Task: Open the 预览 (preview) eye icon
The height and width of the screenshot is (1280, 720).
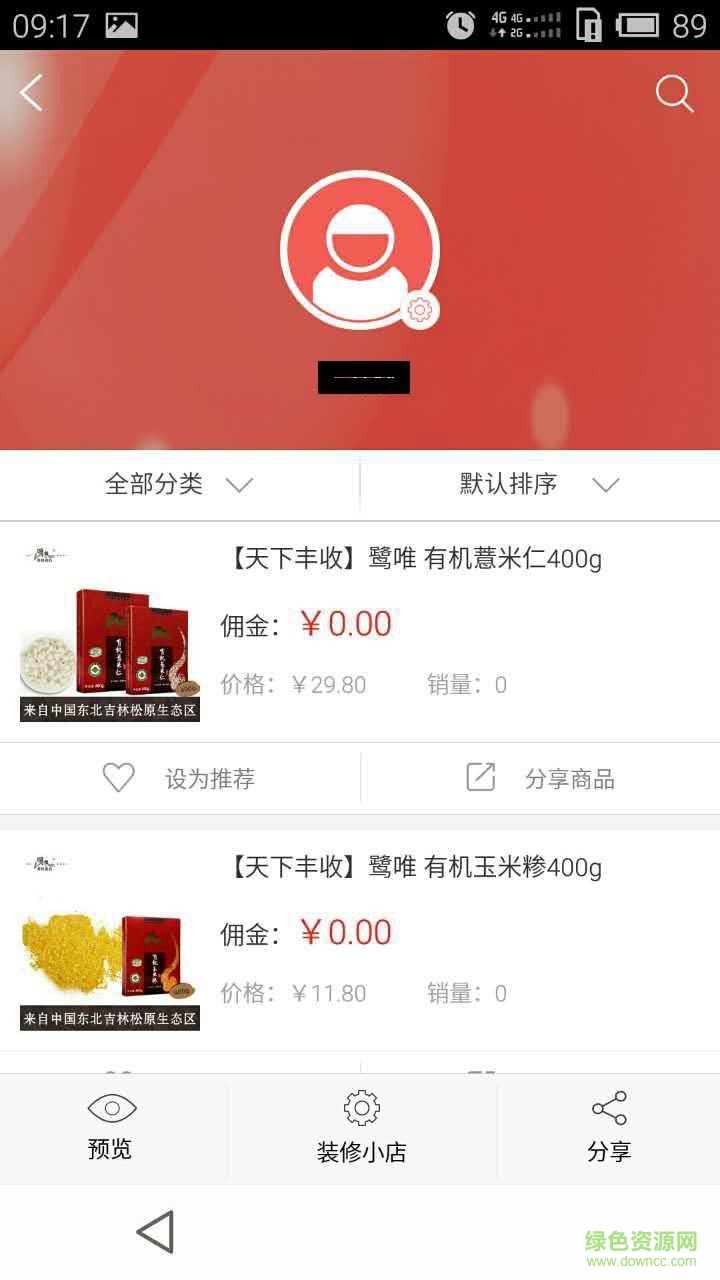Action: [110, 1107]
